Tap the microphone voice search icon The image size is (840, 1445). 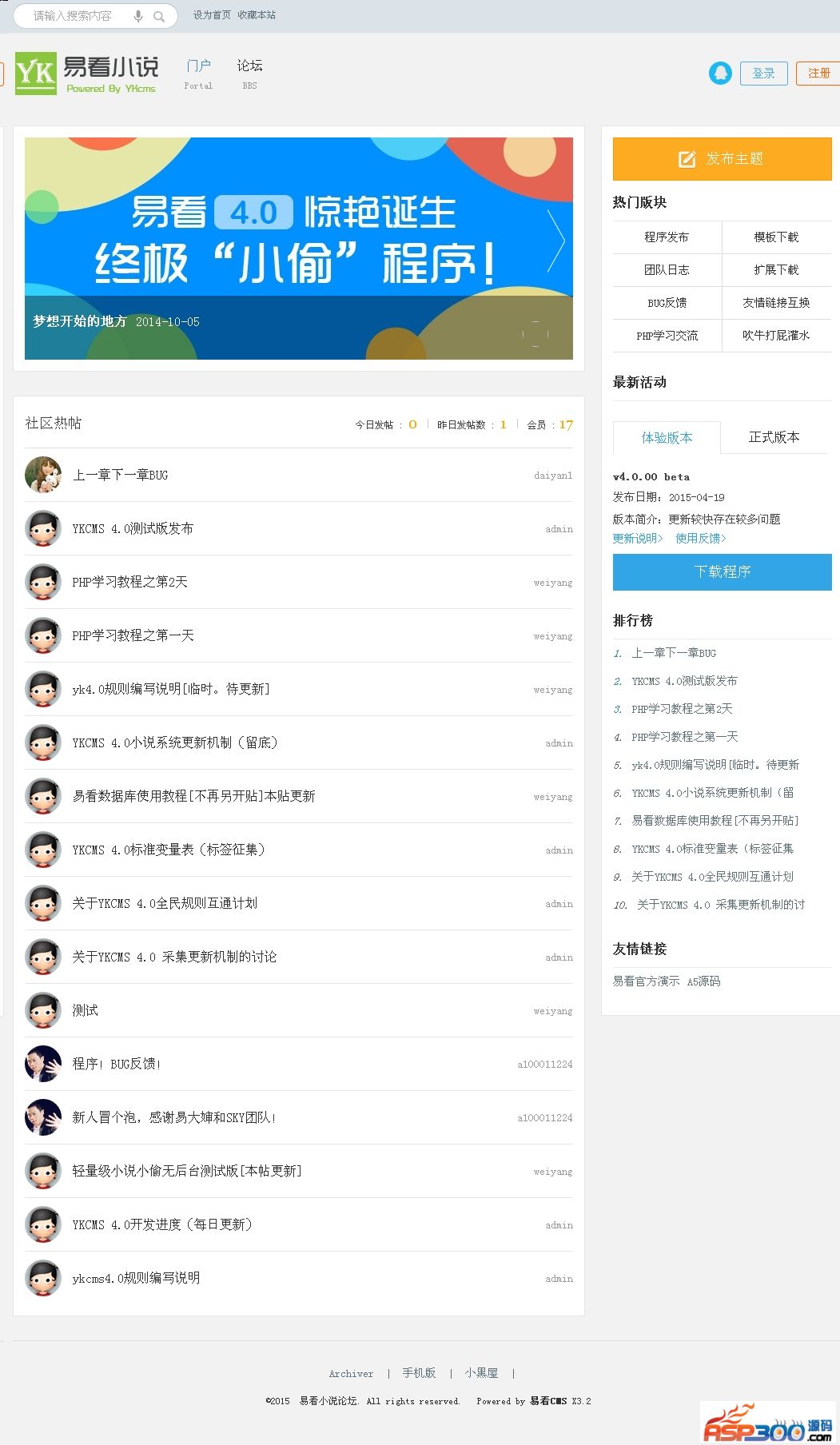coord(138,16)
